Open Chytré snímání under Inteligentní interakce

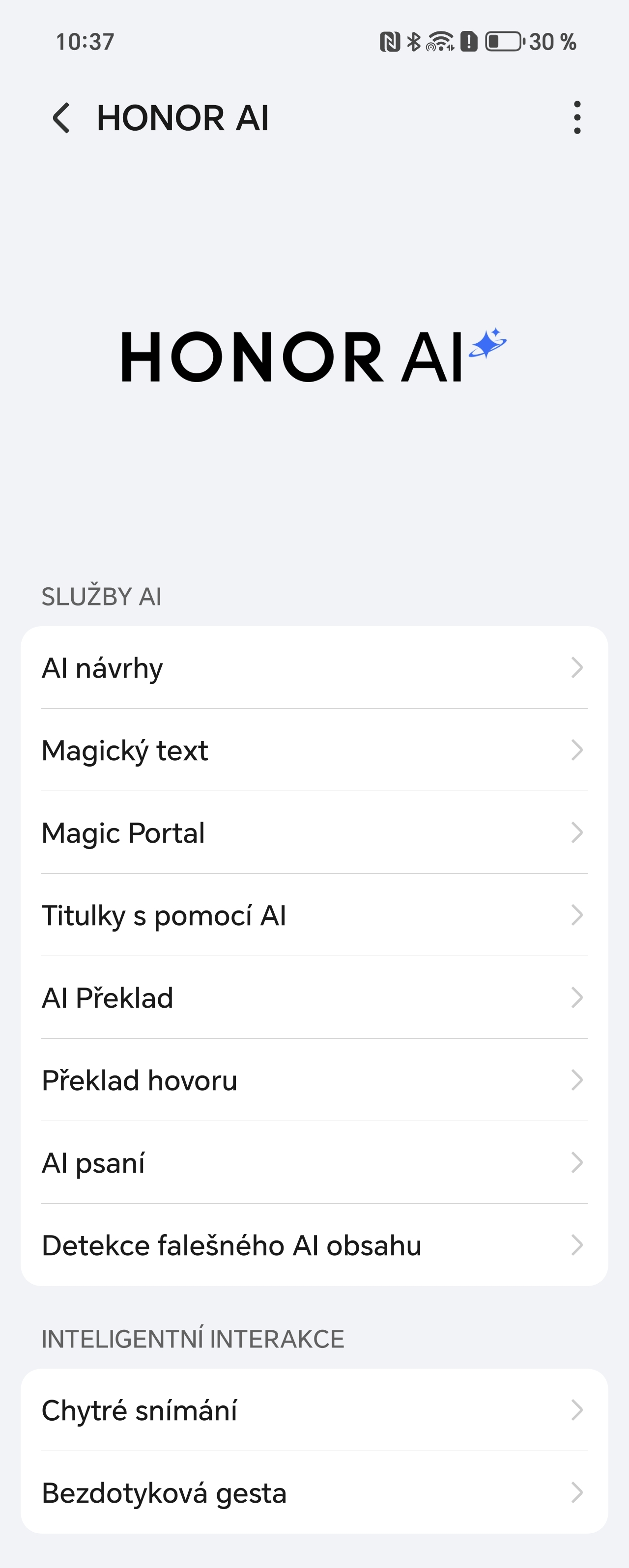[x=314, y=1410]
